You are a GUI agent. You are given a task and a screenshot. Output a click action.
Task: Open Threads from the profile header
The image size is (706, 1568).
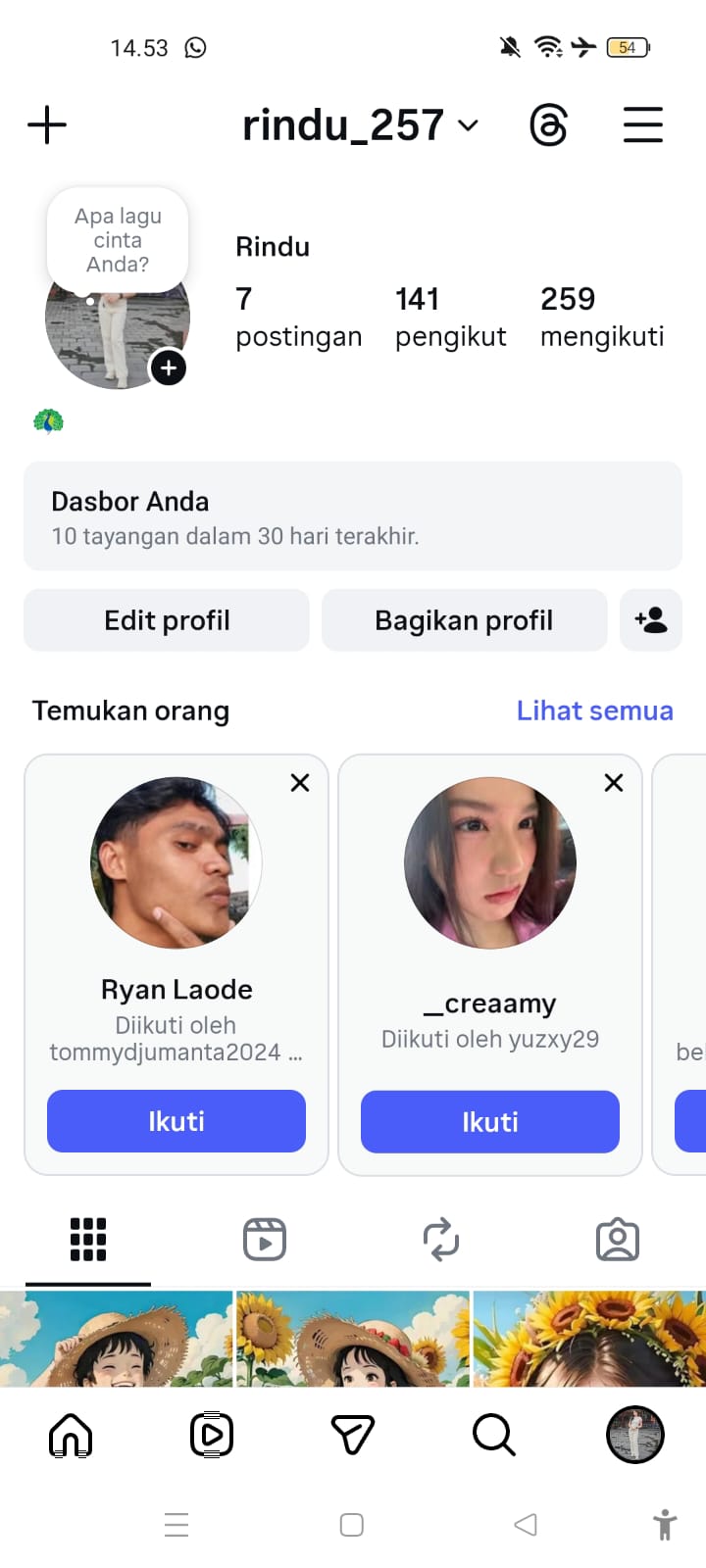(x=548, y=125)
